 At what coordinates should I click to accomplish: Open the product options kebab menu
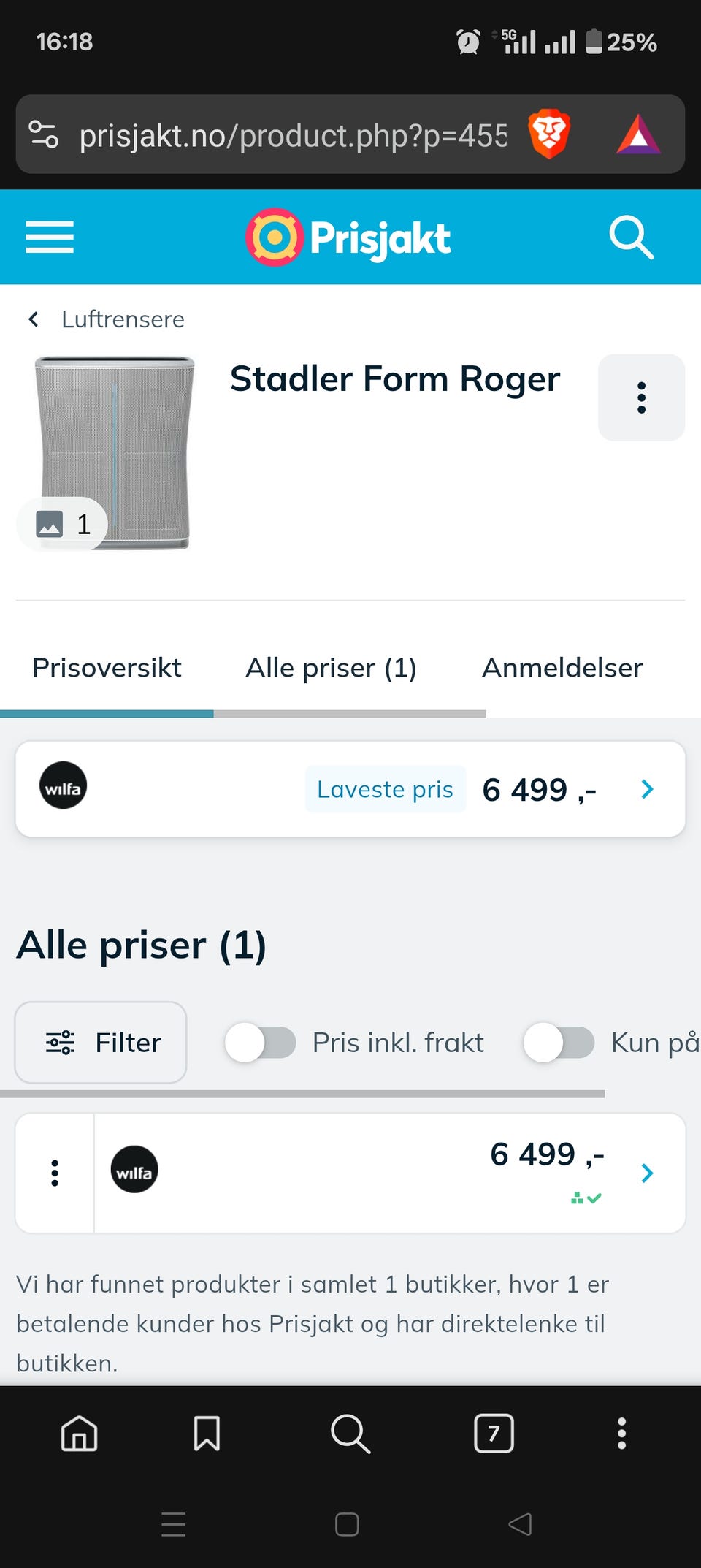(x=641, y=397)
